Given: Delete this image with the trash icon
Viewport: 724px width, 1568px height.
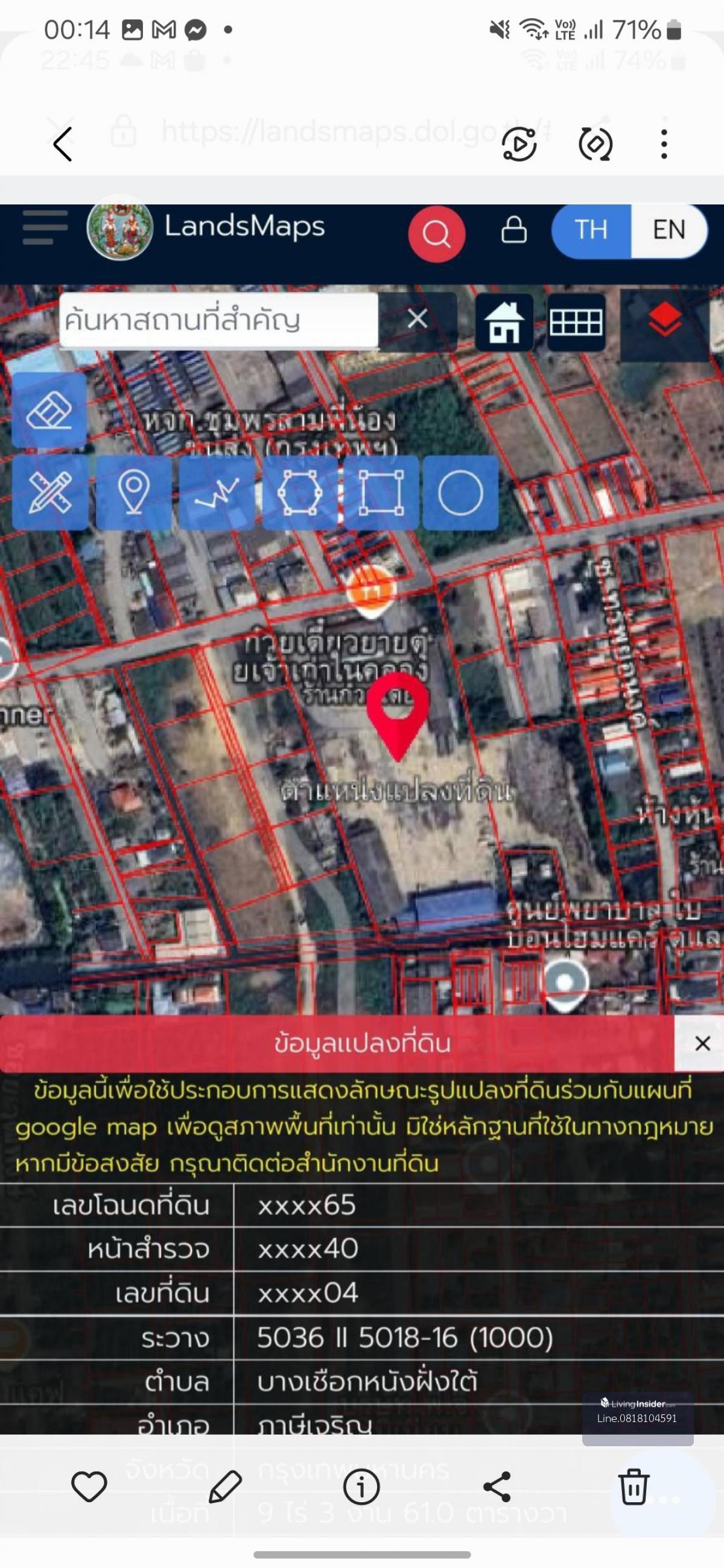Looking at the screenshot, I should point(634,1487).
